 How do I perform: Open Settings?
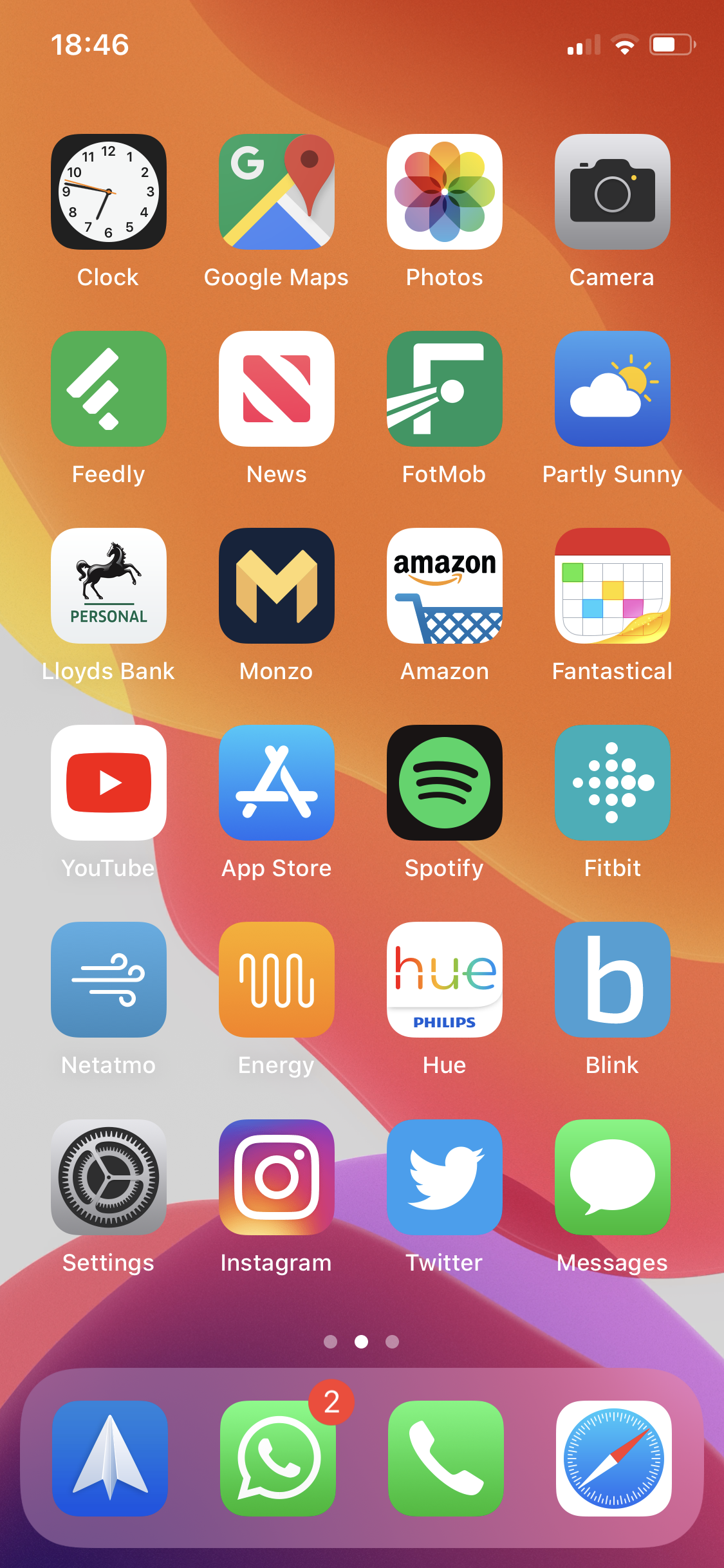(109, 1177)
